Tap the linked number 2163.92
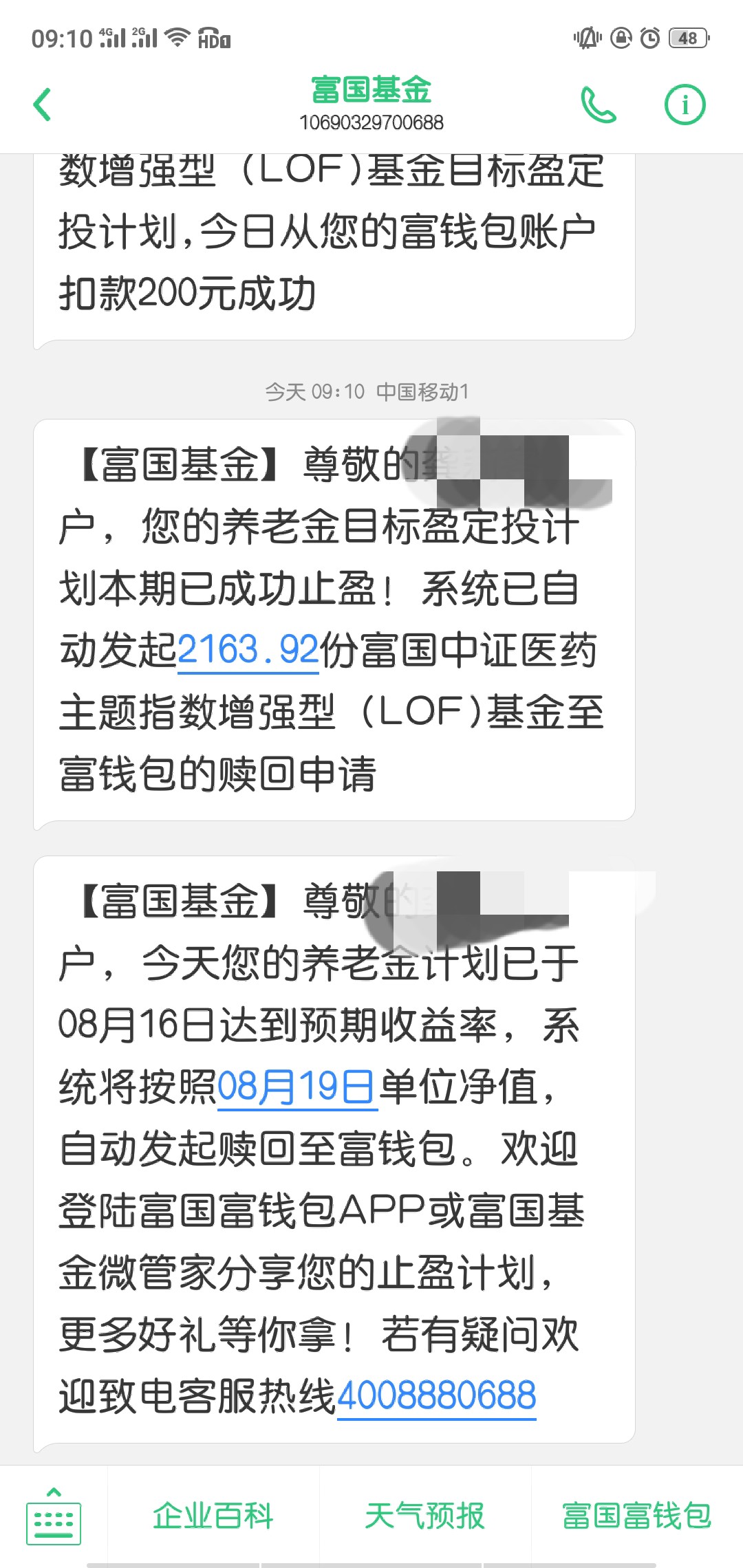Viewport: 743px width, 1568px height. (248, 650)
